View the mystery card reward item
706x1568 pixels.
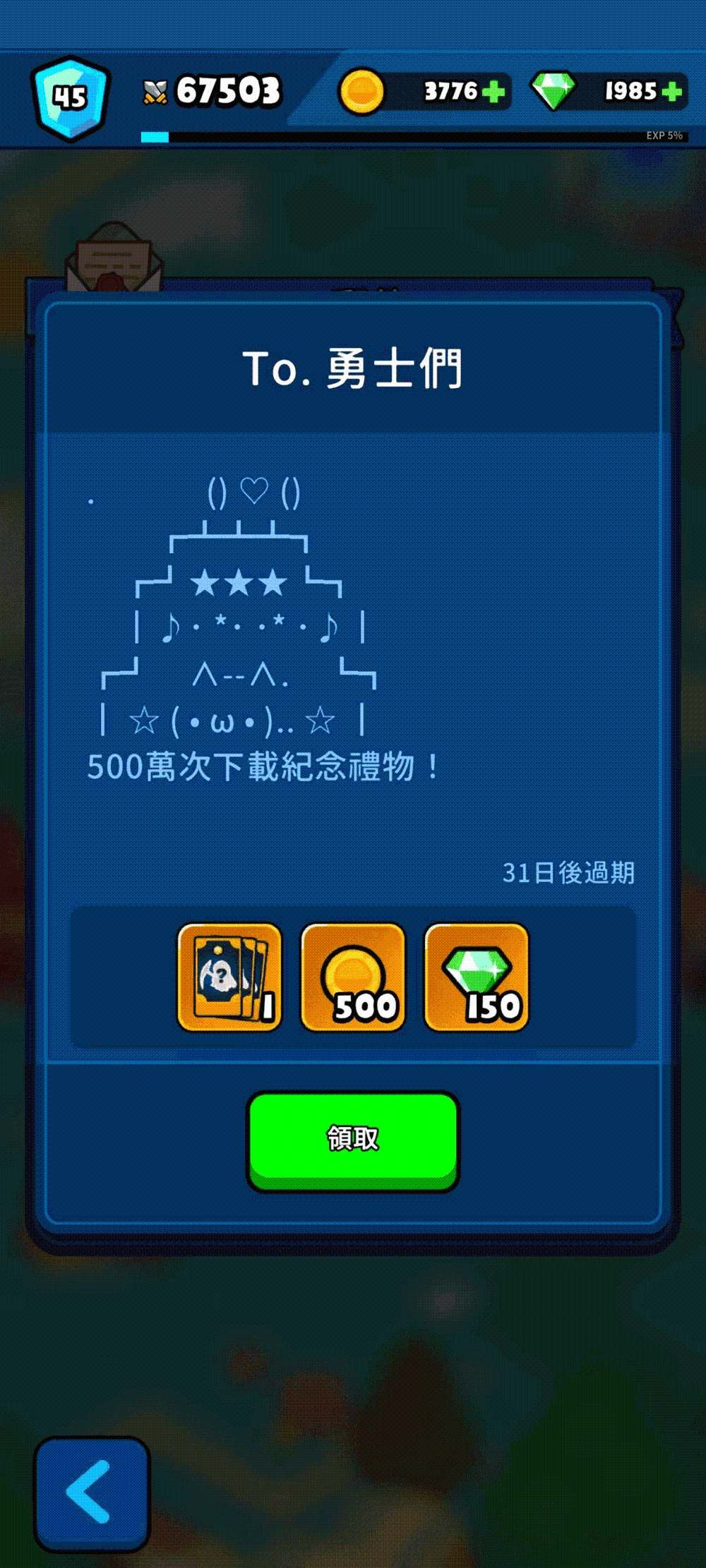[x=229, y=977]
